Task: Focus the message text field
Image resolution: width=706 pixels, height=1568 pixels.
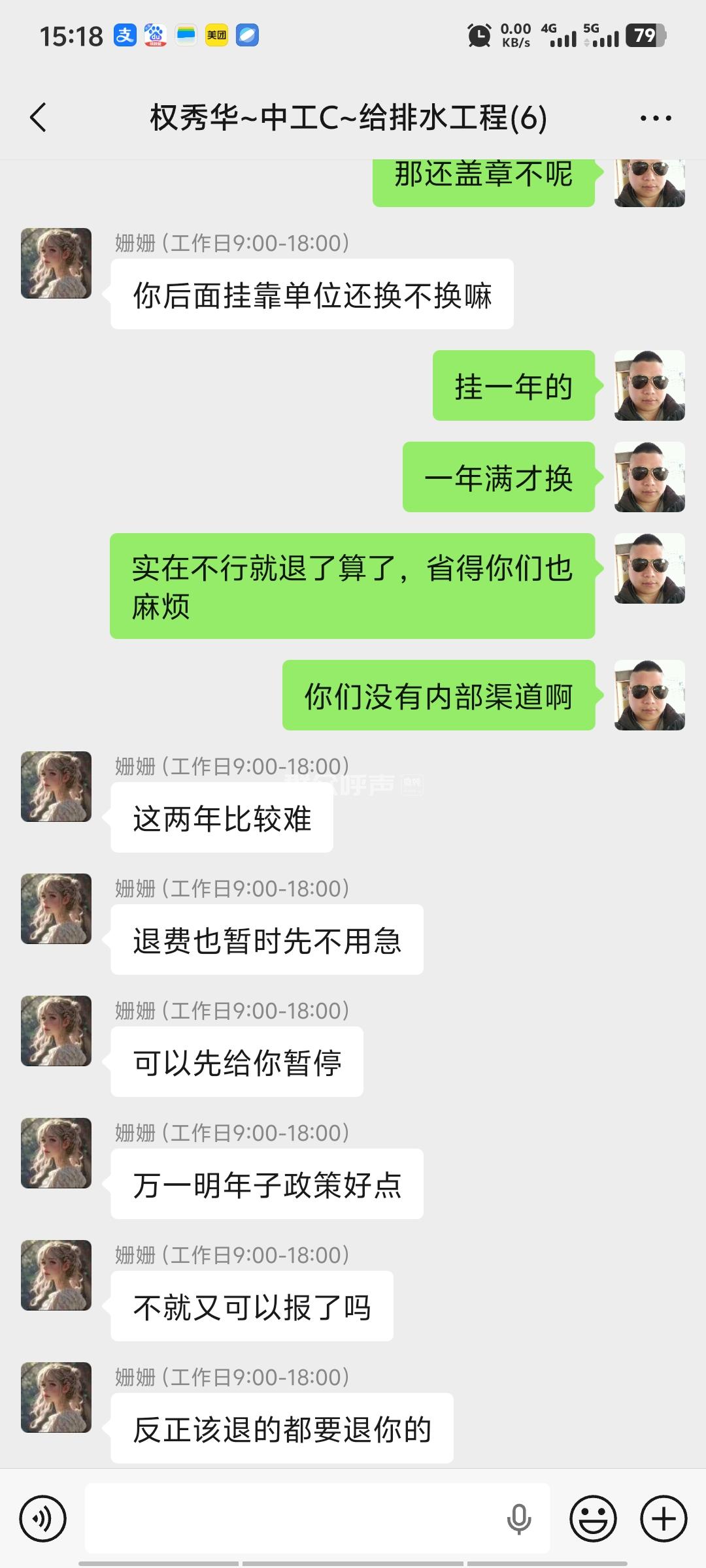Action: tap(294, 1518)
